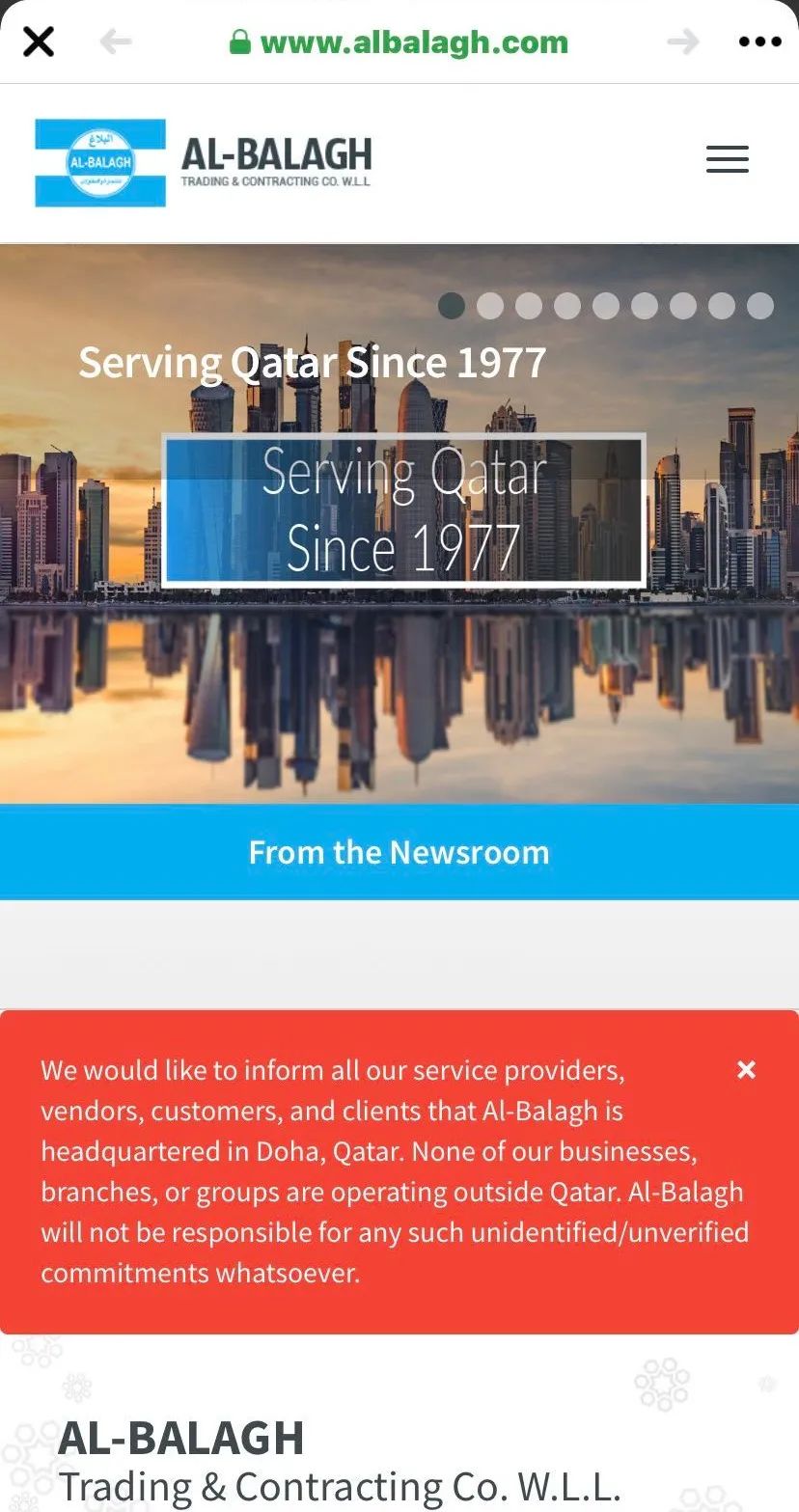The image size is (799, 1512).
Task: Open the hamburger navigation menu
Action: click(727, 159)
